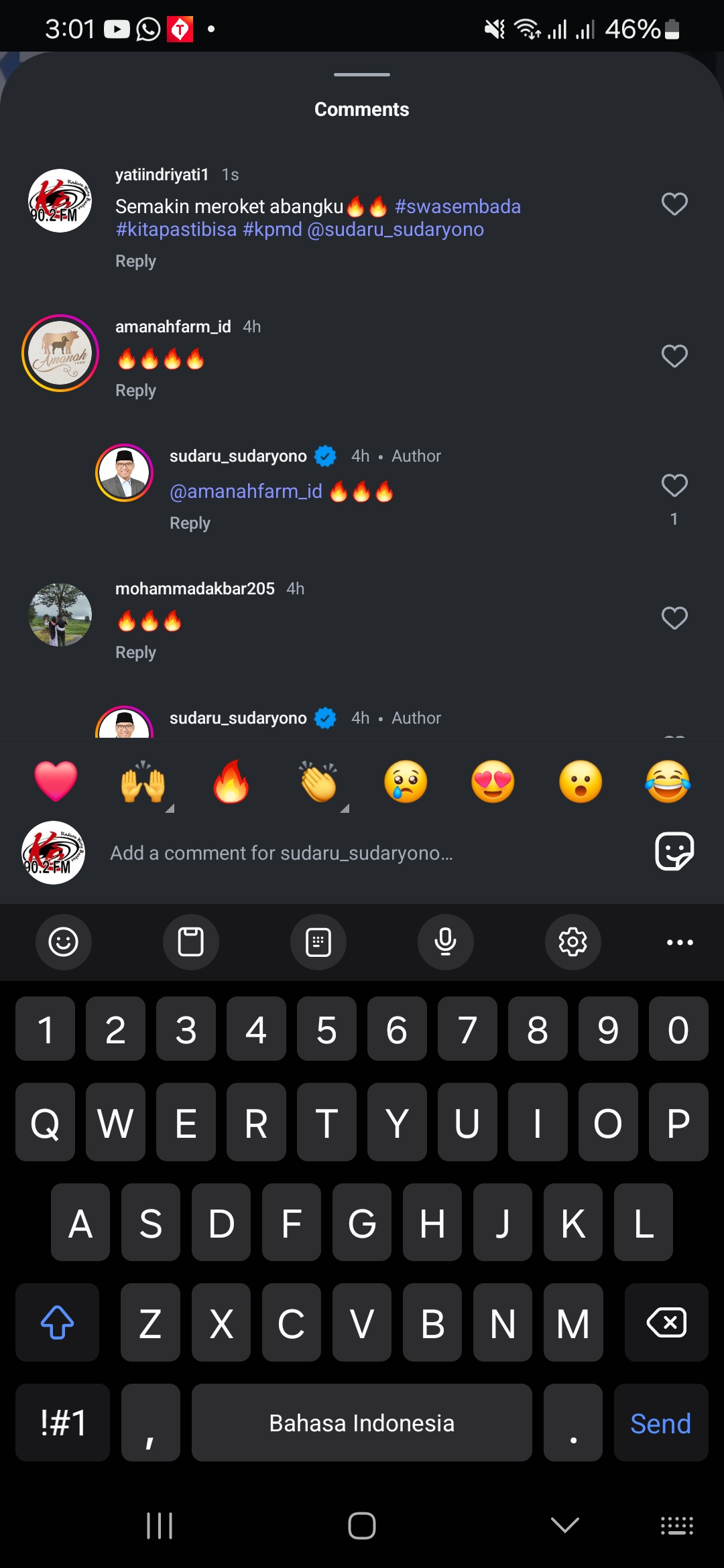Open amanahfarm_id's profile picture
Viewport: 724px width, 1568px height.
[x=60, y=353]
